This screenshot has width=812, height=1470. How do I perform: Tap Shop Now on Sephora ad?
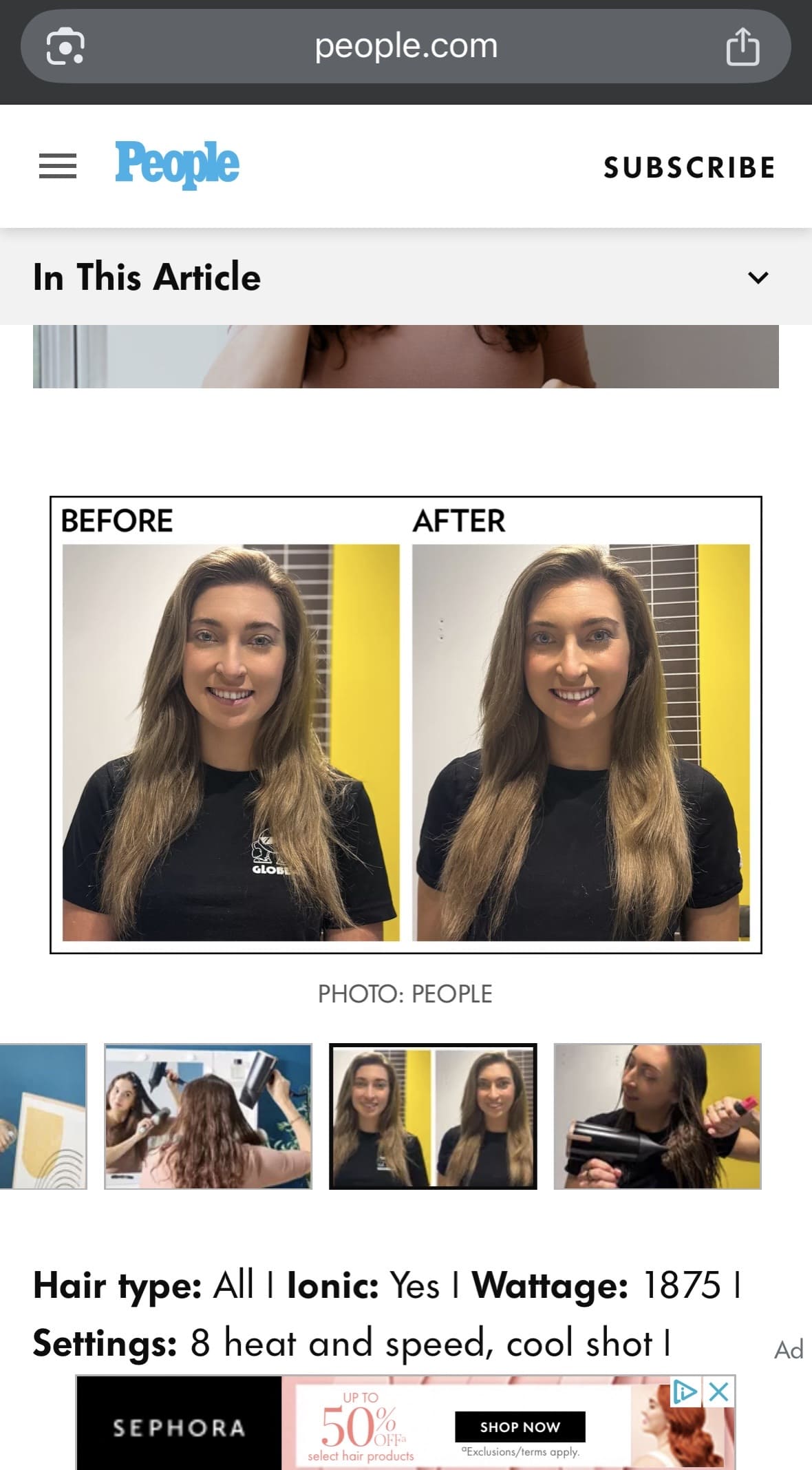coord(520,1427)
